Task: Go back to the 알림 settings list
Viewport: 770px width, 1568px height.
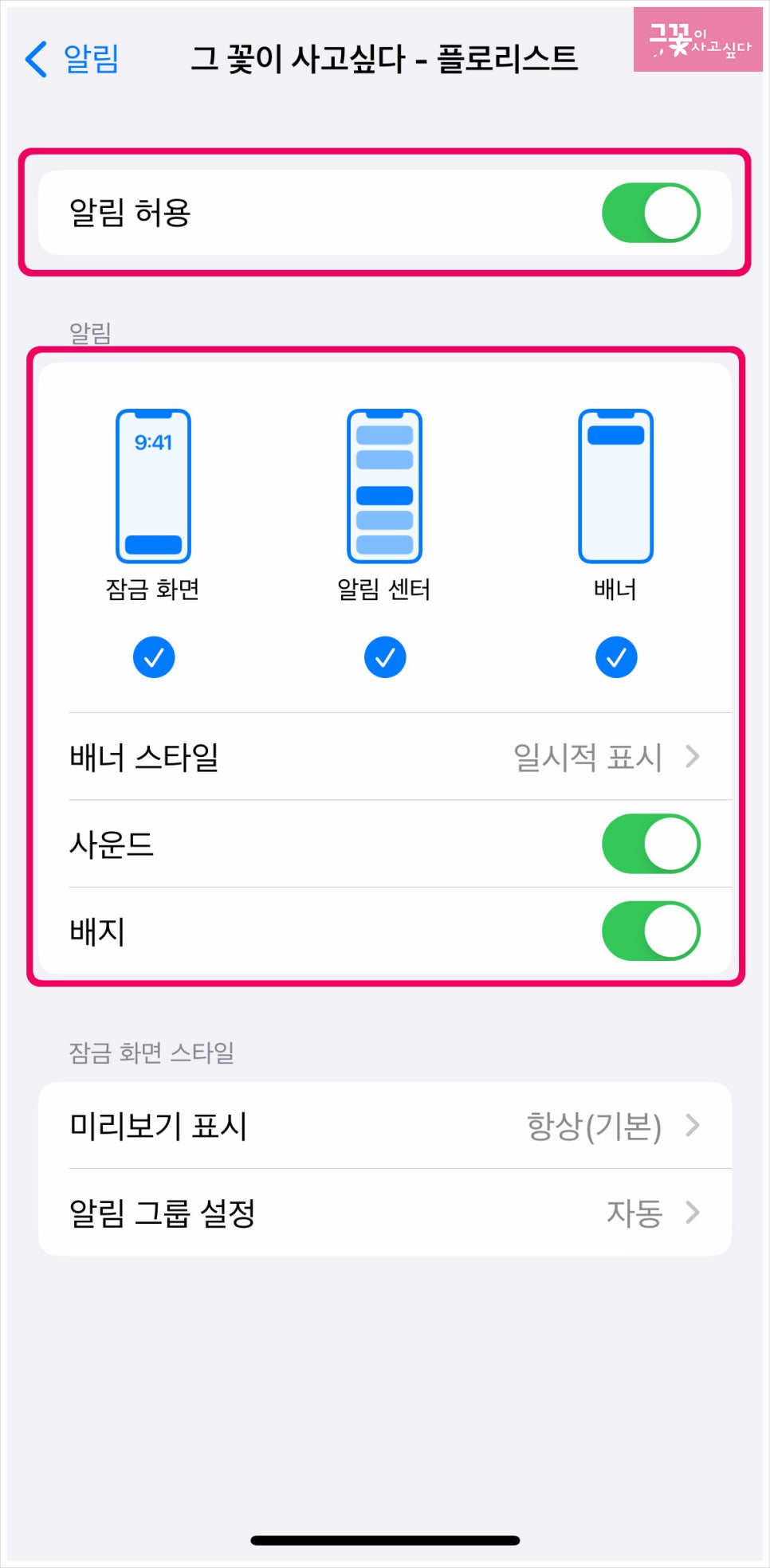Action: 72,59
